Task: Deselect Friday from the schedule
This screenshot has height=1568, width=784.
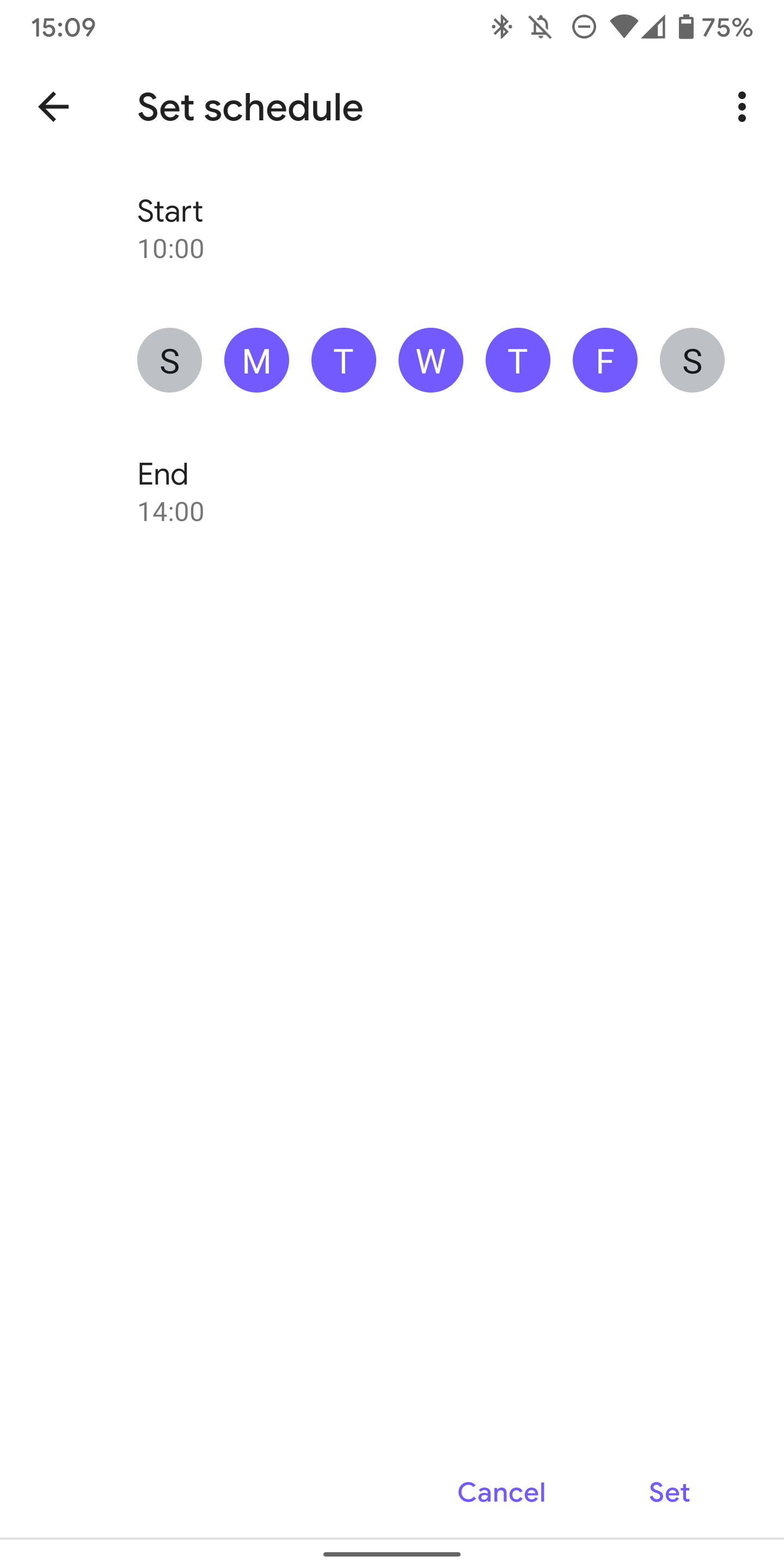Action: [x=604, y=360]
